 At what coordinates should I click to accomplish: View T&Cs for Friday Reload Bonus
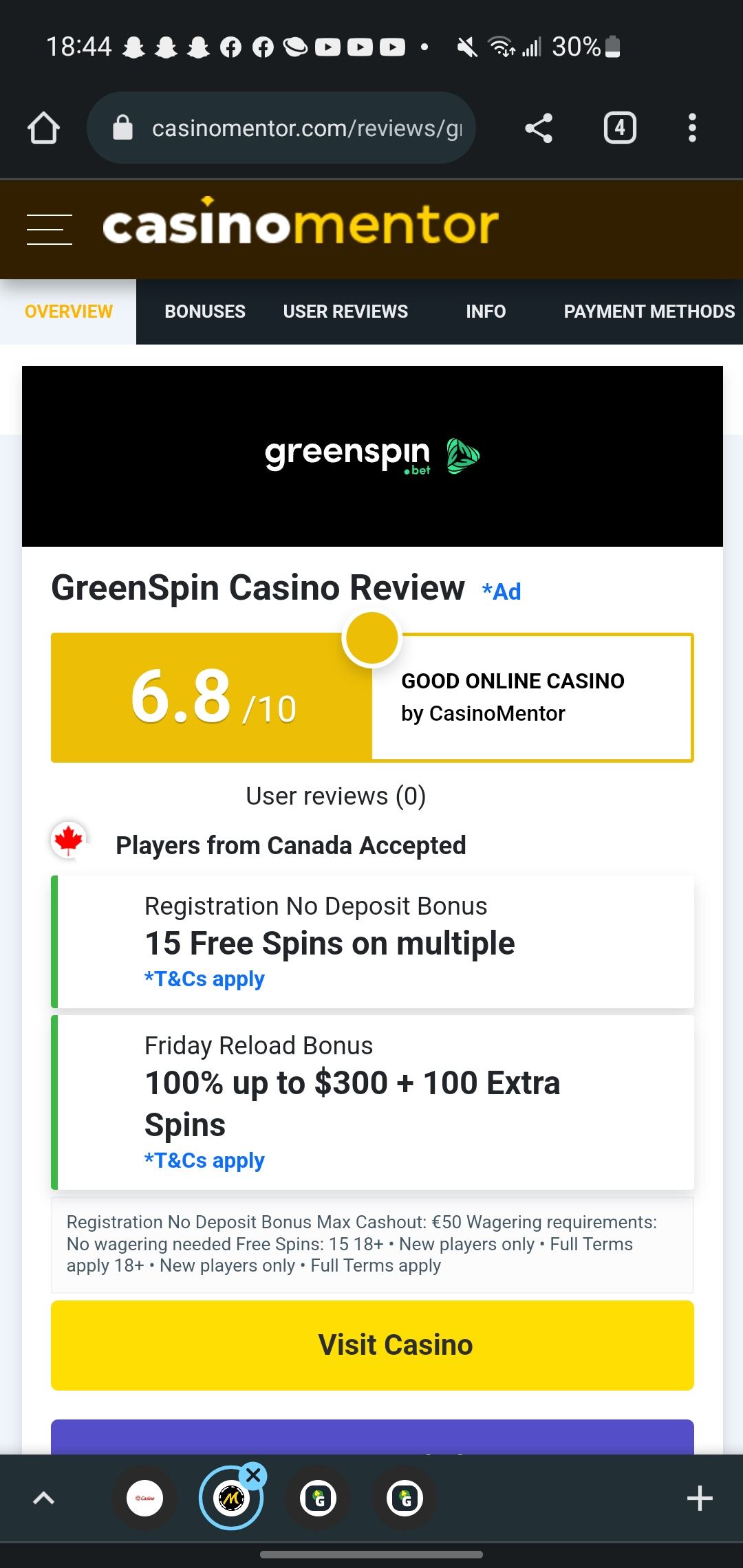(x=204, y=1160)
